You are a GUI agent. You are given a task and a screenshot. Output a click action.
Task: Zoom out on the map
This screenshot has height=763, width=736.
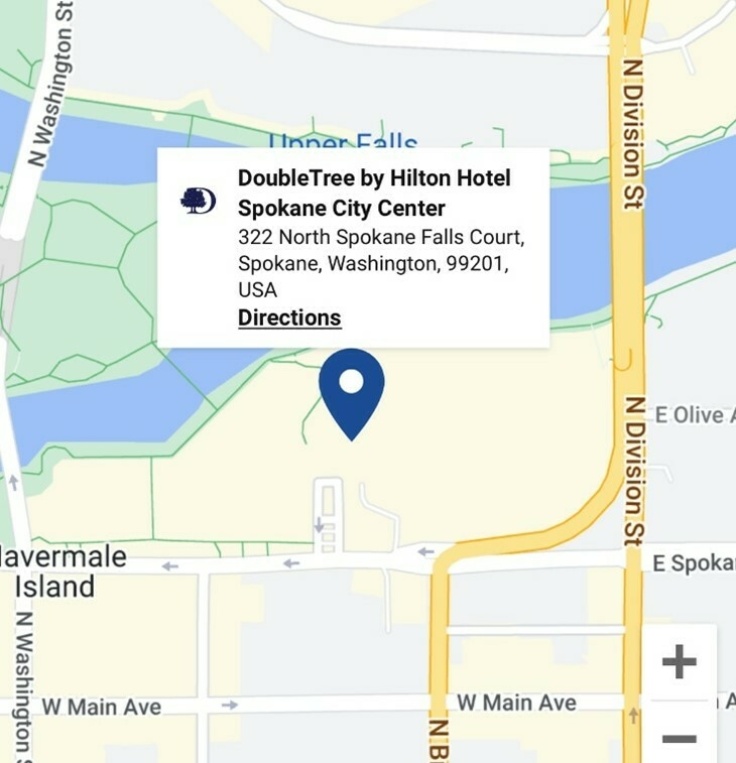pos(679,738)
